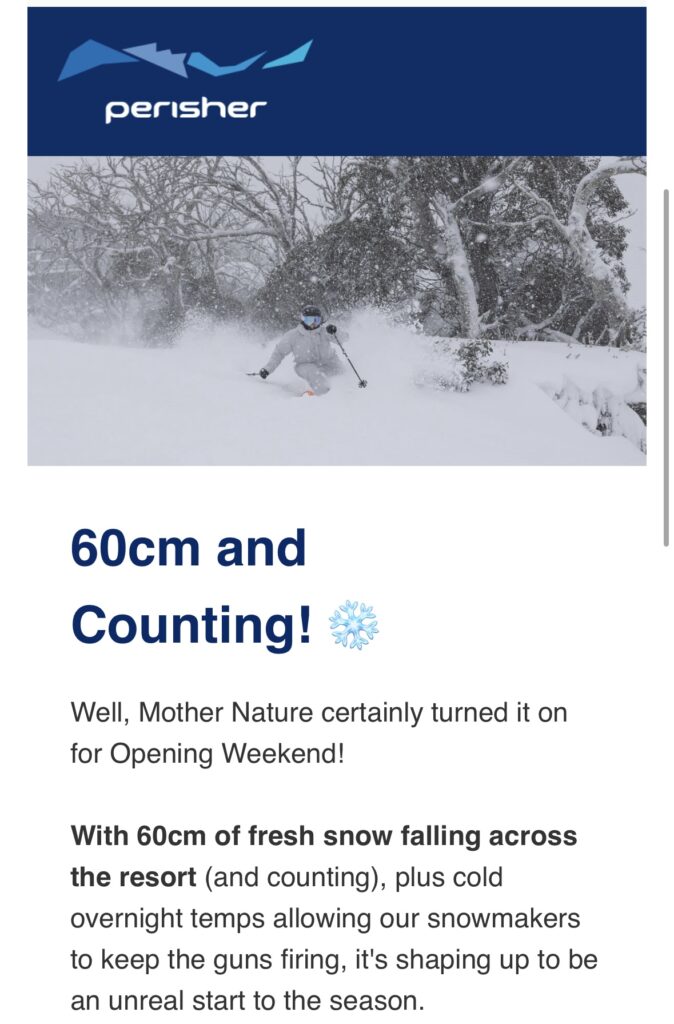Tap the Perisher logo header banner

[x=186, y=82]
